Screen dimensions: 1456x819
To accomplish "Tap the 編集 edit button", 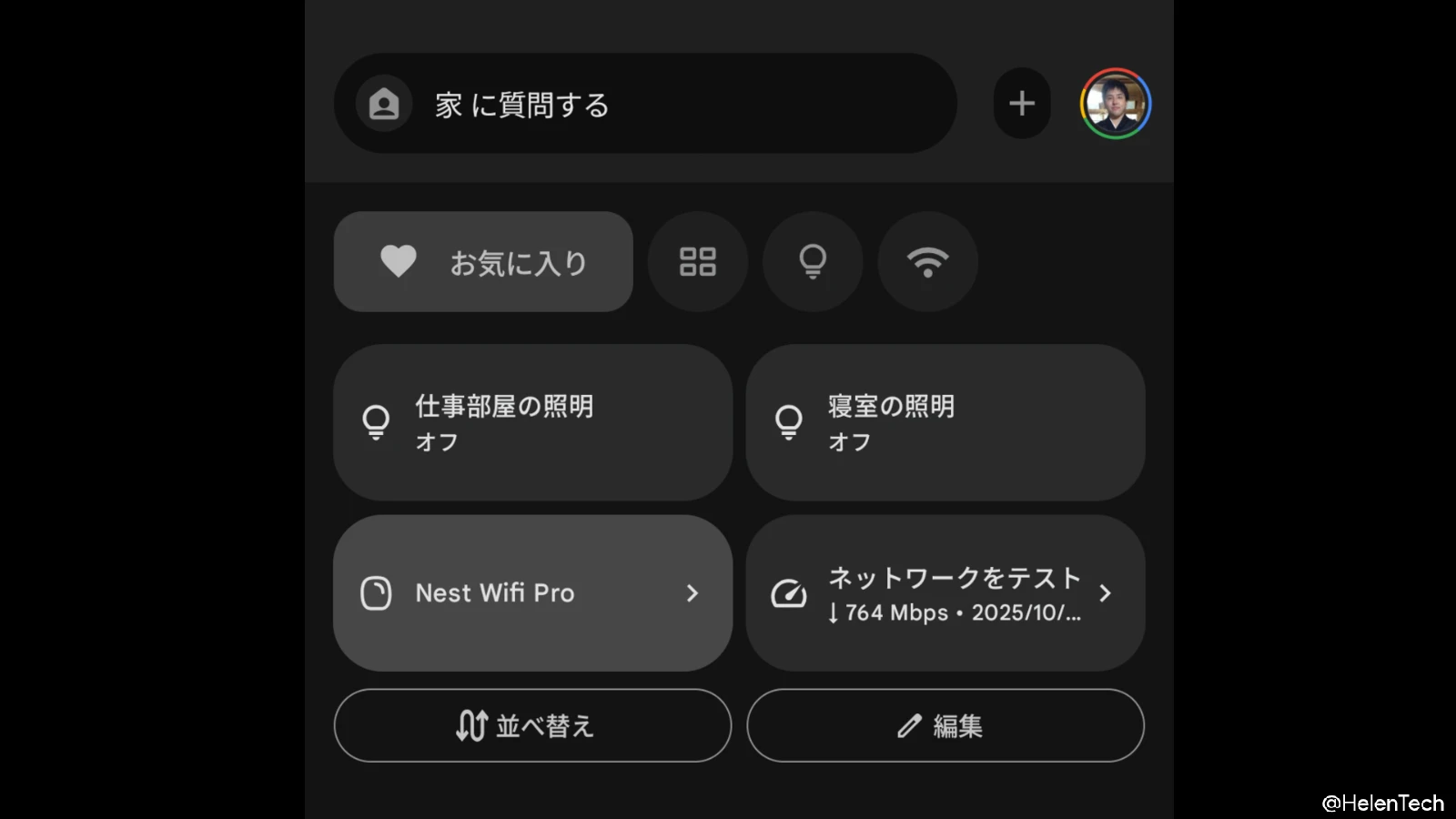I will [x=945, y=725].
